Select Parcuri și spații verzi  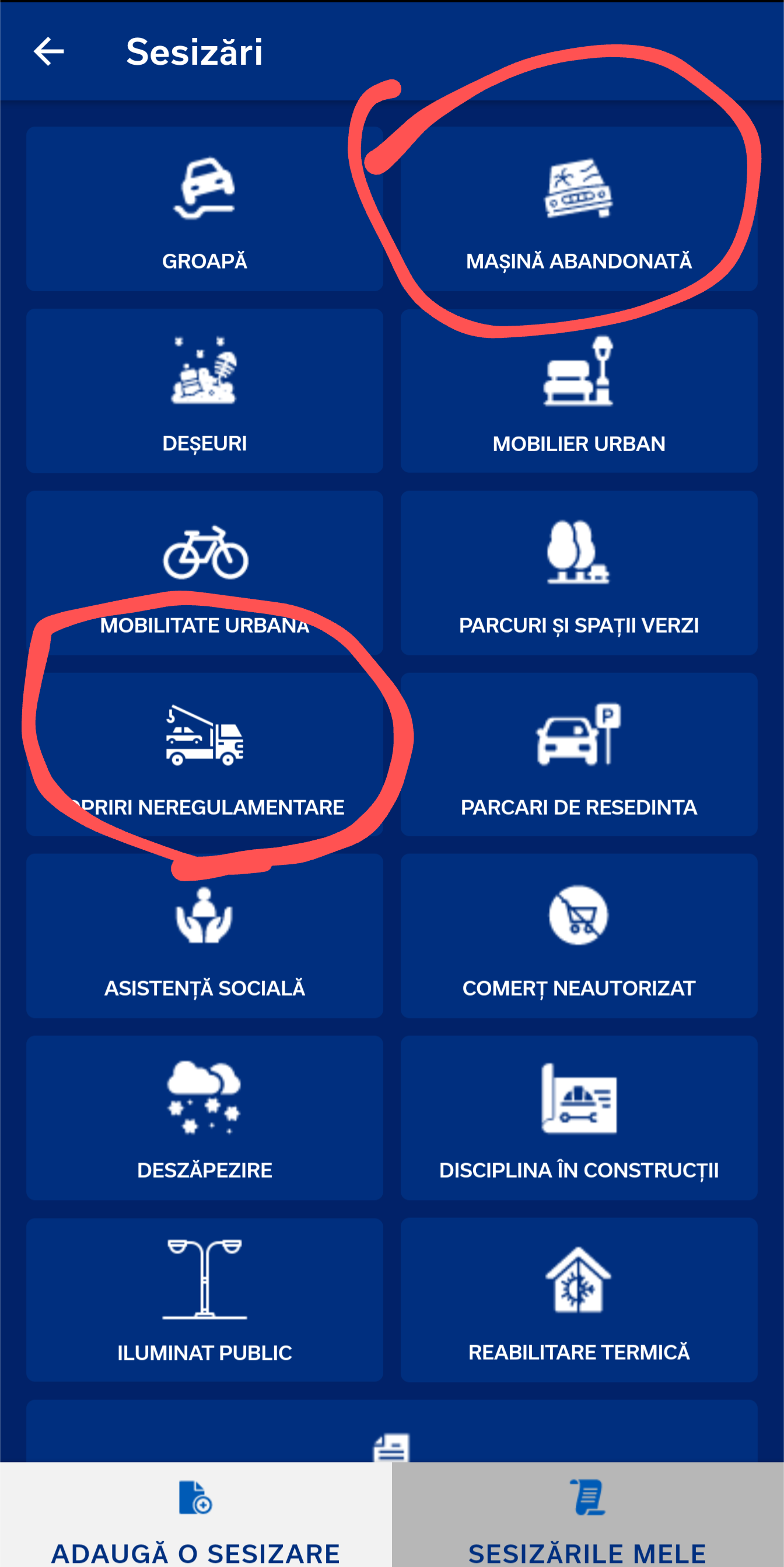tap(579, 573)
